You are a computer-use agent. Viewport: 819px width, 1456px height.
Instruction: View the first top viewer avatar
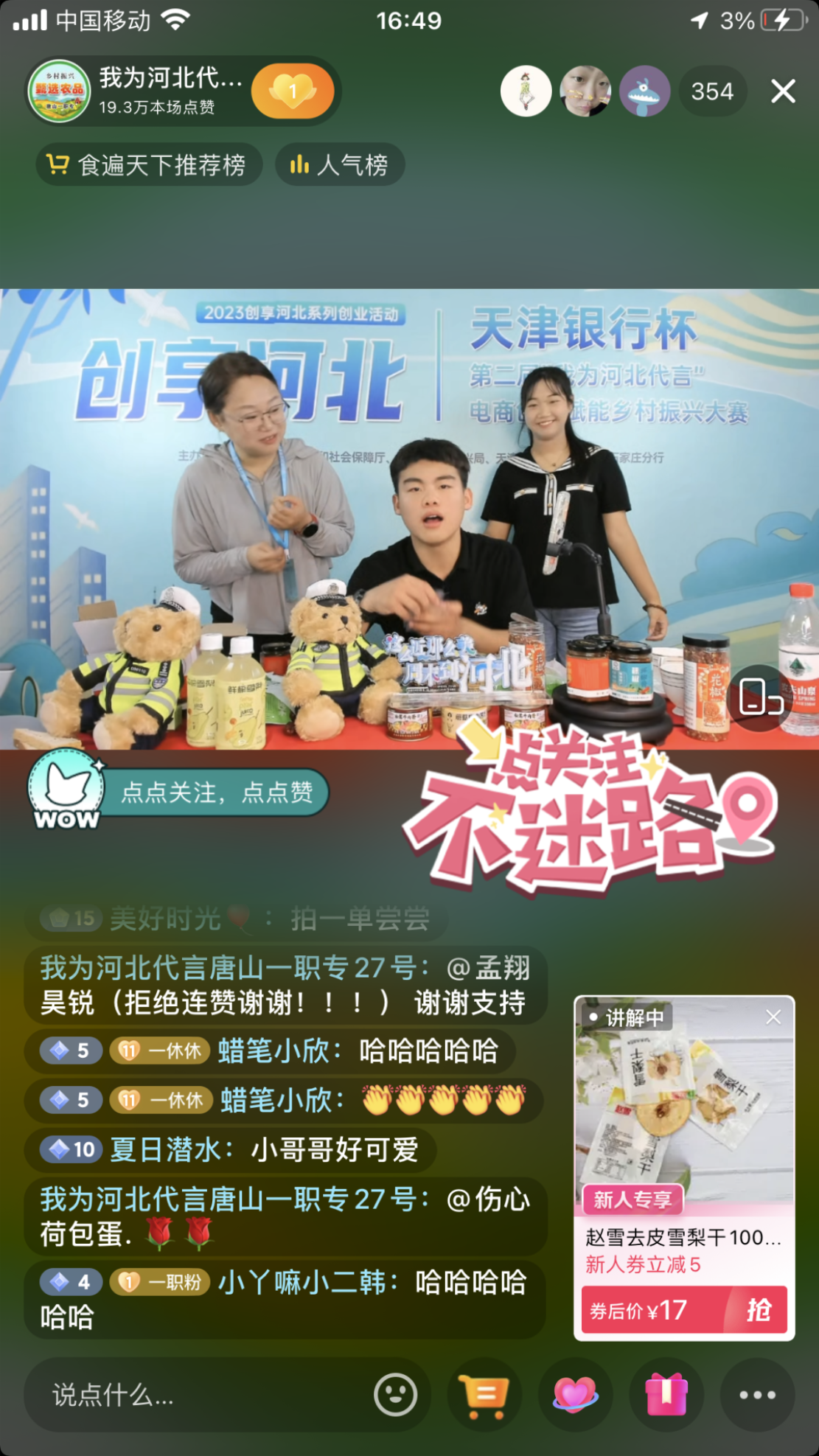coord(526,91)
